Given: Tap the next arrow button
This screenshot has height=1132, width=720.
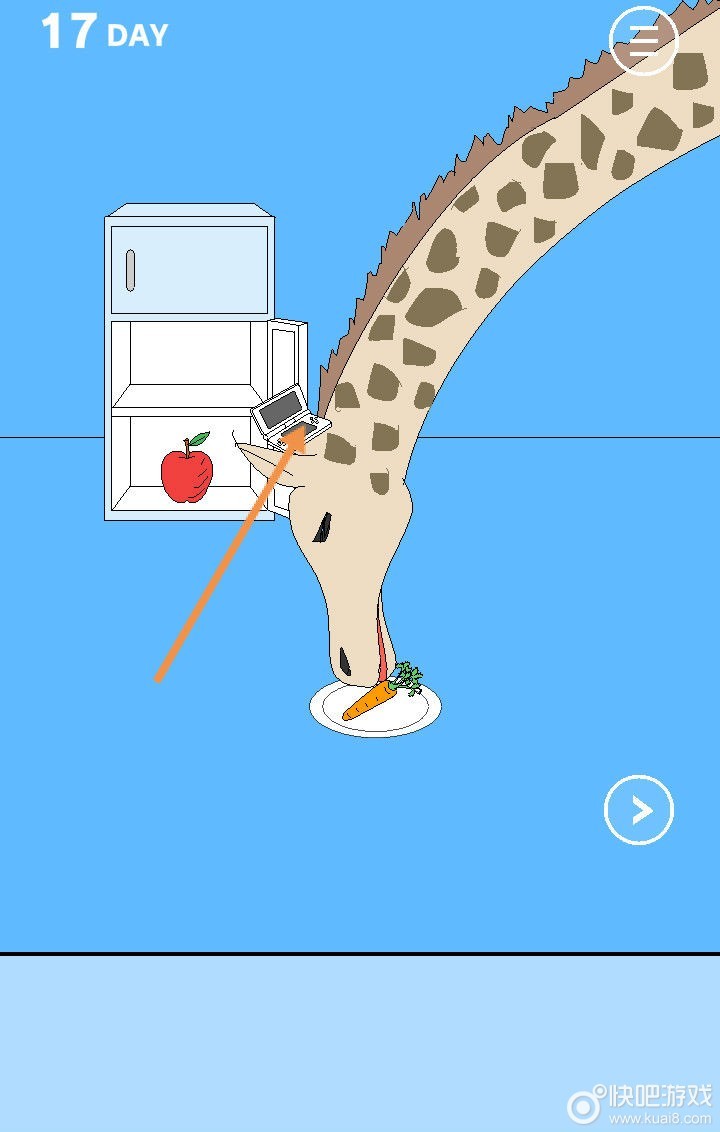Looking at the screenshot, I should coord(639,809).
